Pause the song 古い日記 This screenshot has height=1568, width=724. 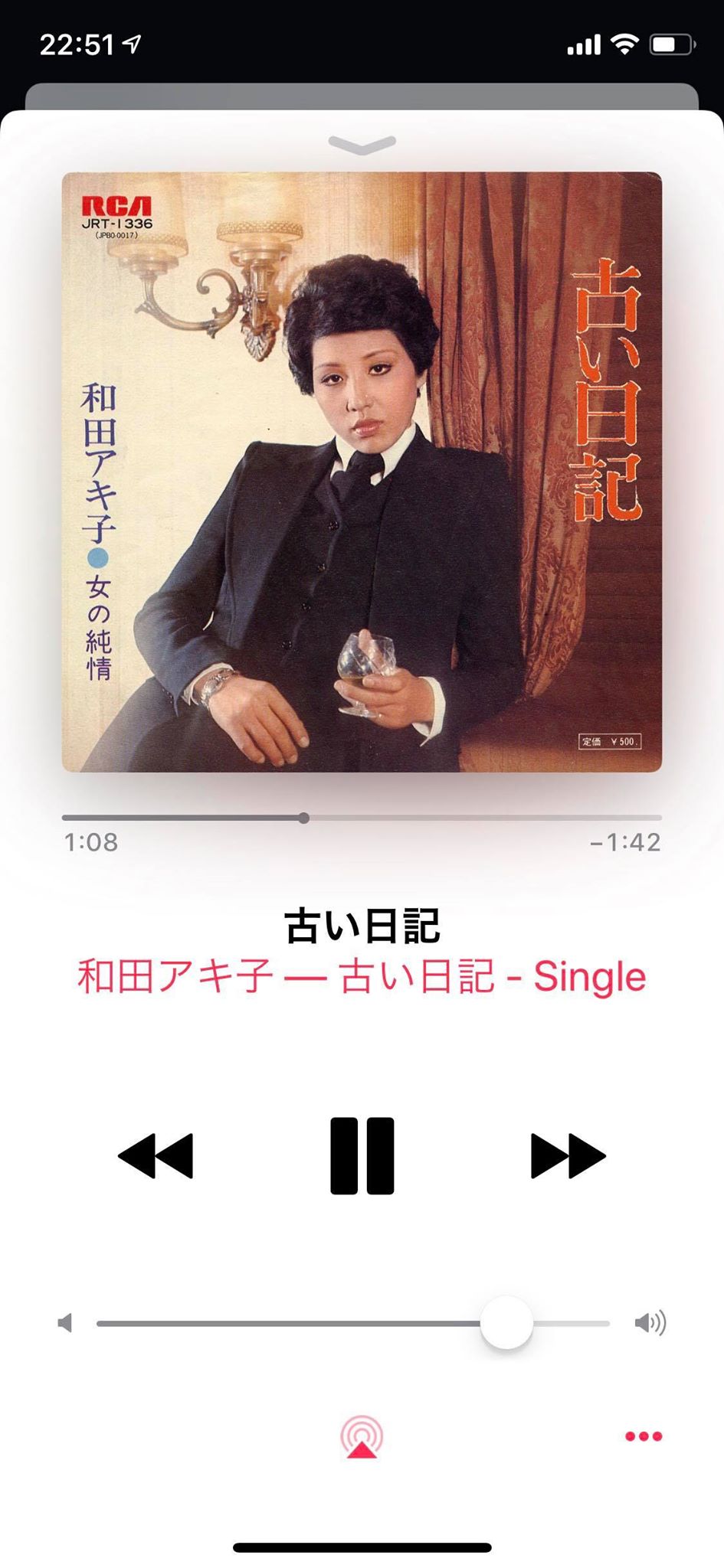(x=362, y=1155)
